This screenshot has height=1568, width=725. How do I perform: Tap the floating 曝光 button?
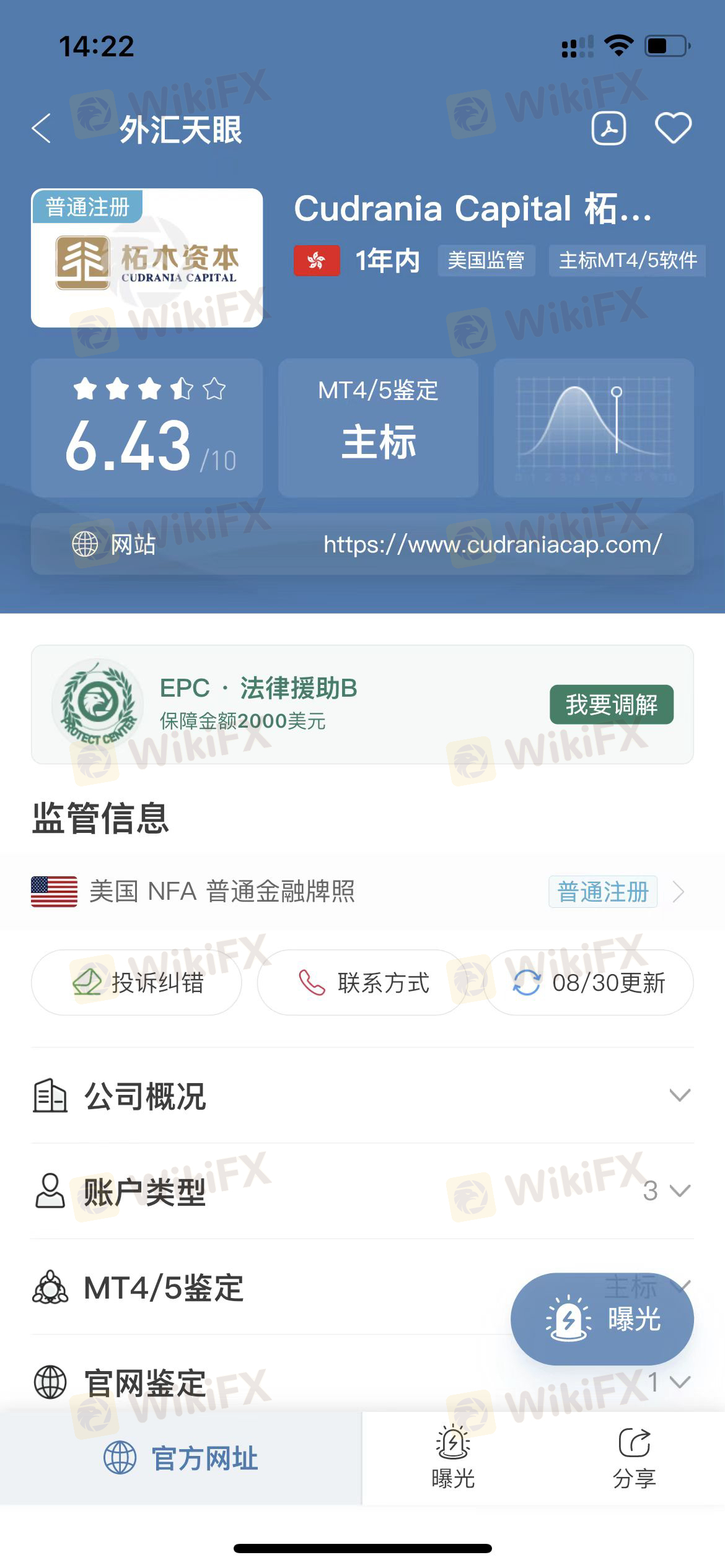coord(602,1319)
